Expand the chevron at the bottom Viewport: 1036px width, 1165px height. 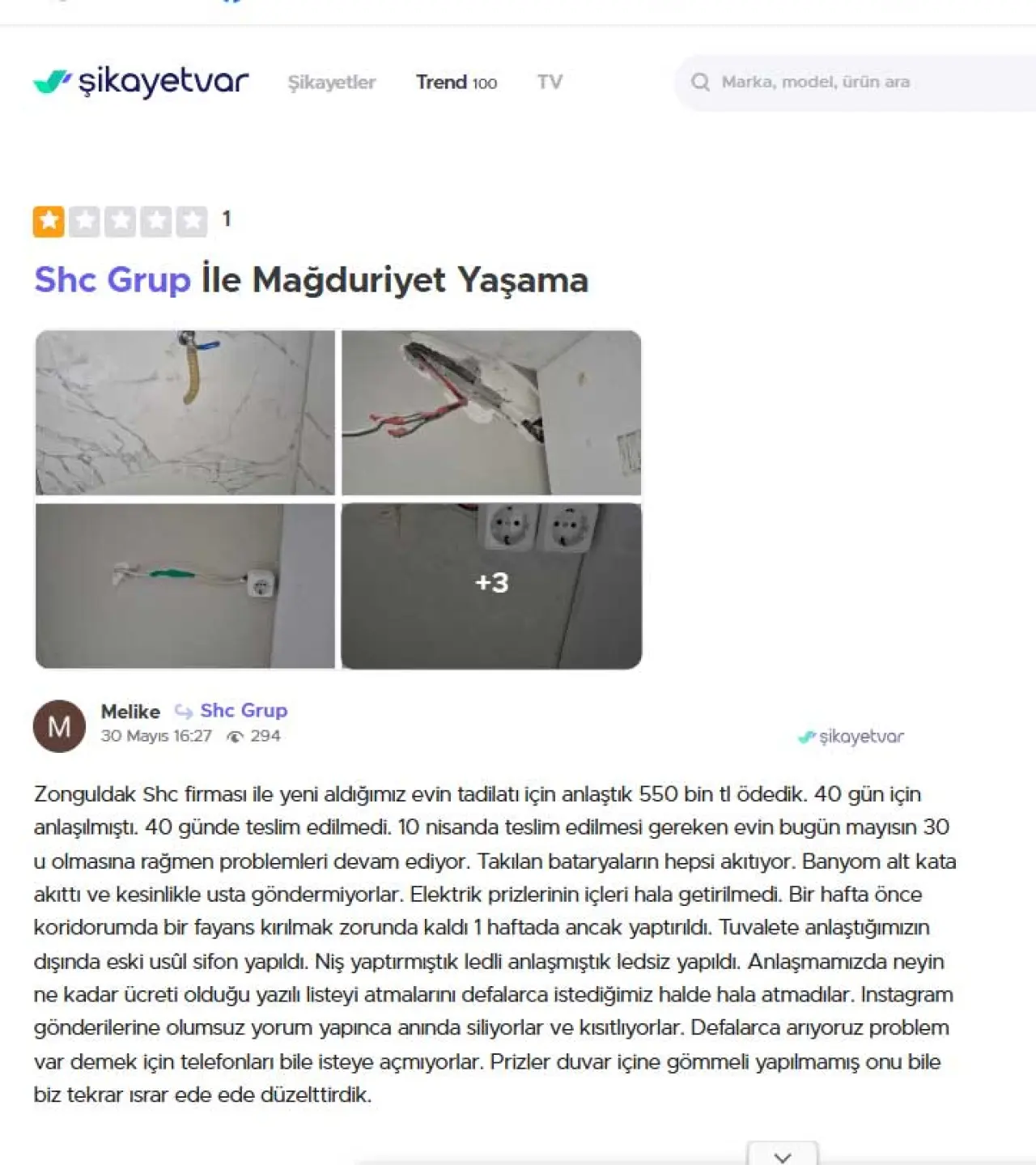783,1156
